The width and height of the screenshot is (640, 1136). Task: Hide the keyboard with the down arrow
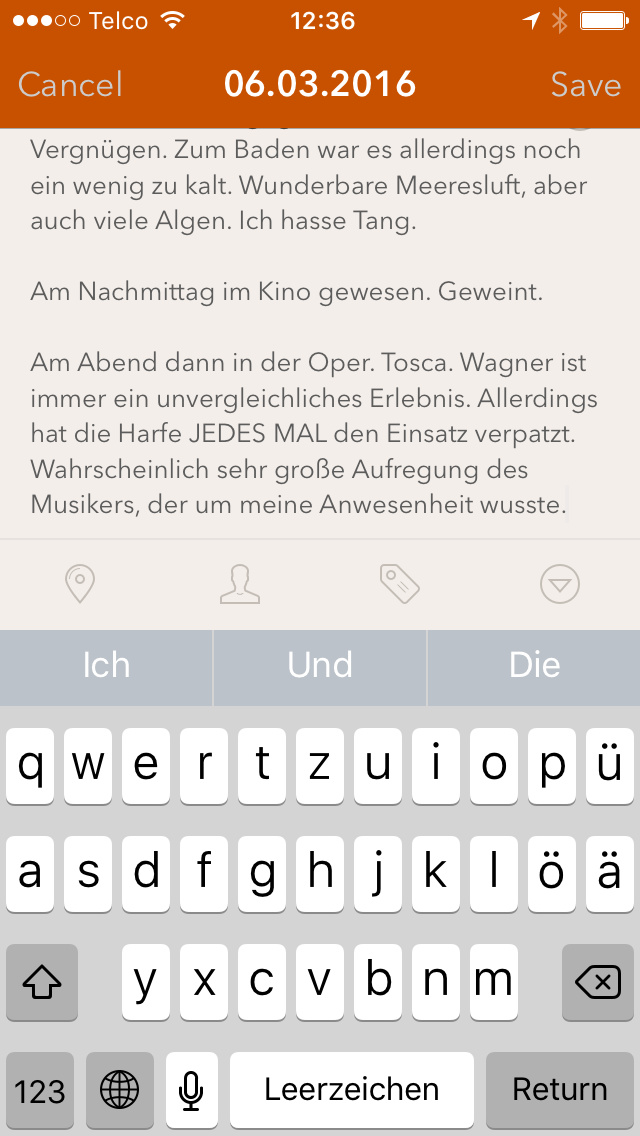(x=560, y=584)
